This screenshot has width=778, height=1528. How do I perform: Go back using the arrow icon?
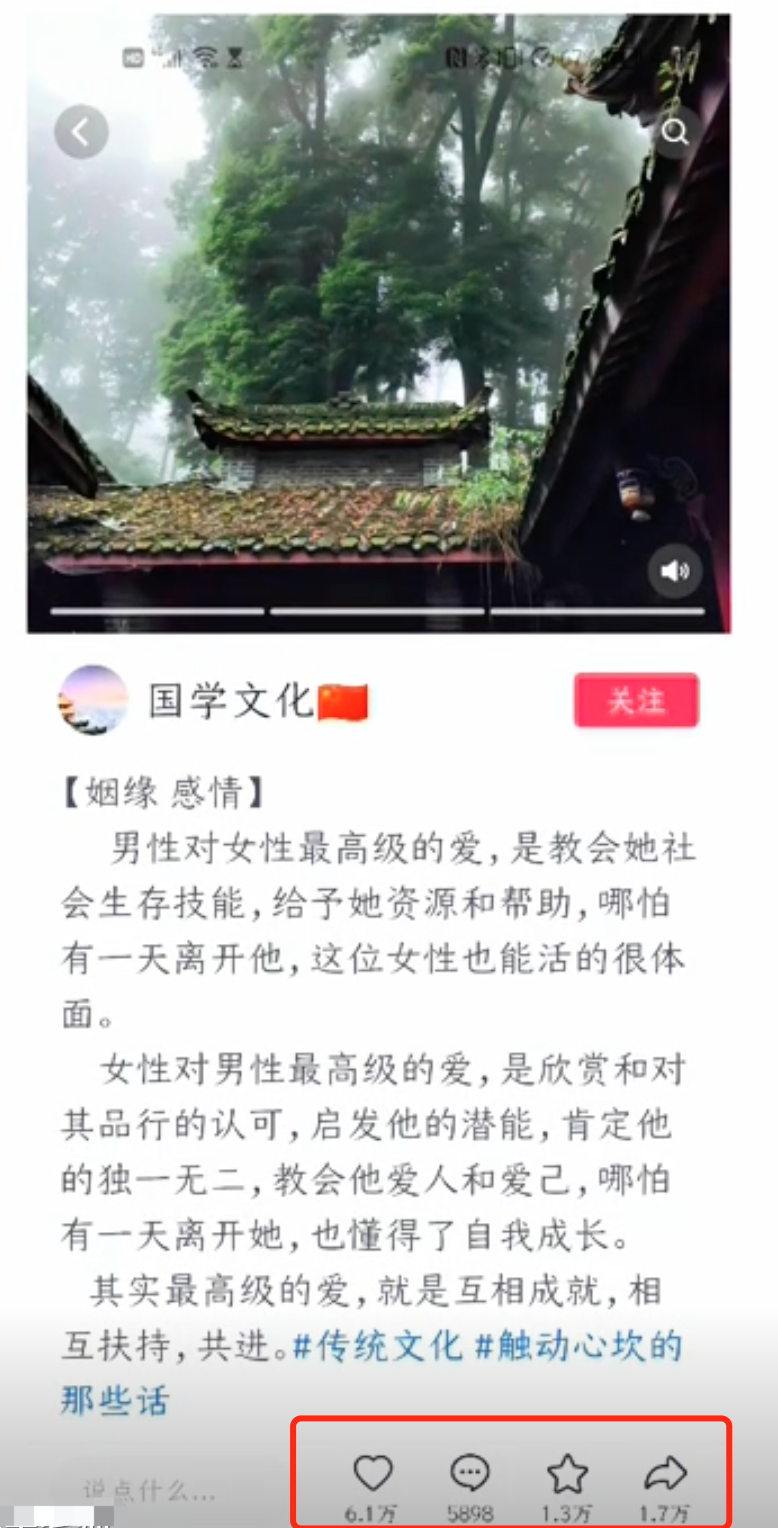(81, 131)
